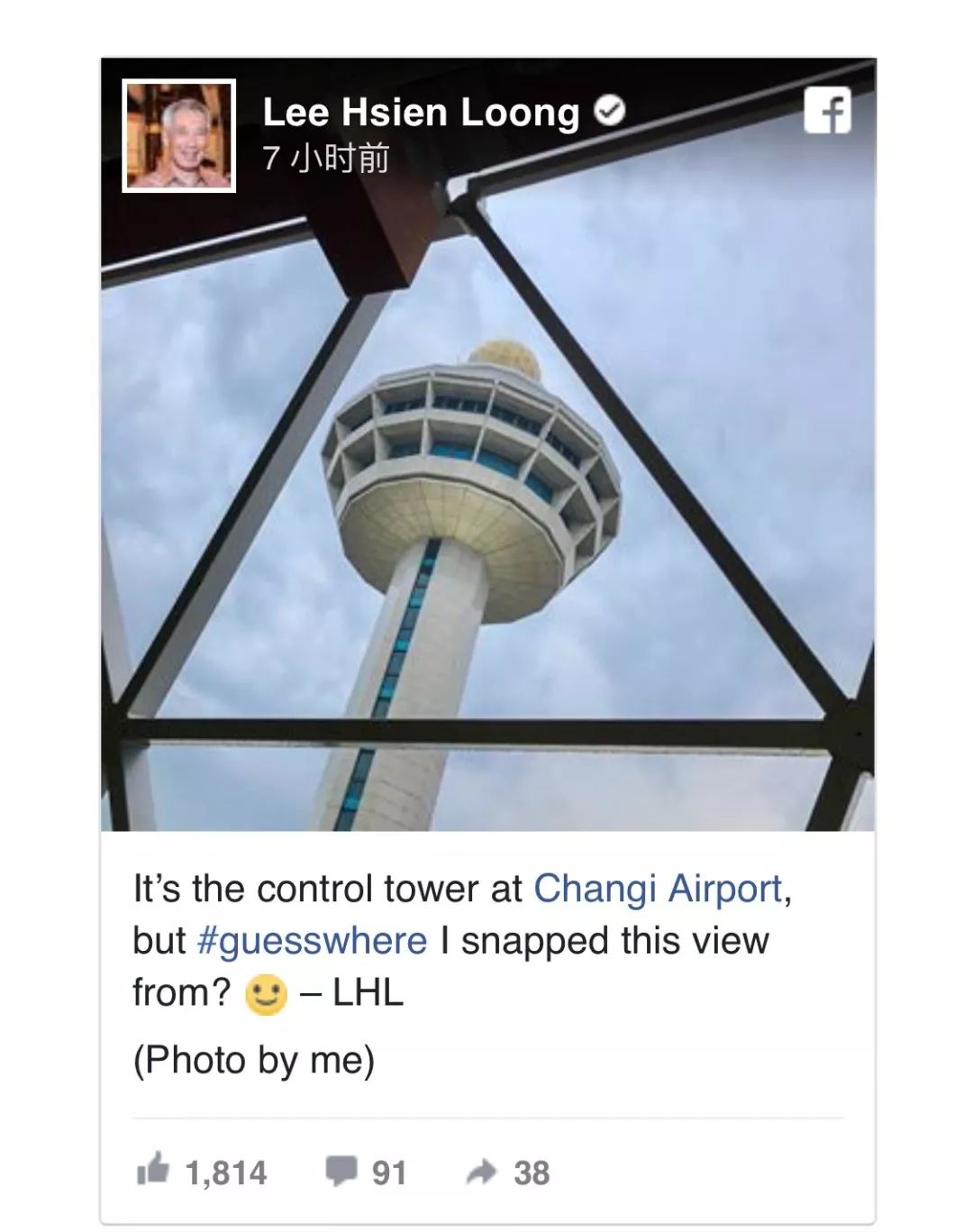This screenshot has height=1232, width=973.
Task: Tap the Lee Hsien Loong name link
Action: 421,113
